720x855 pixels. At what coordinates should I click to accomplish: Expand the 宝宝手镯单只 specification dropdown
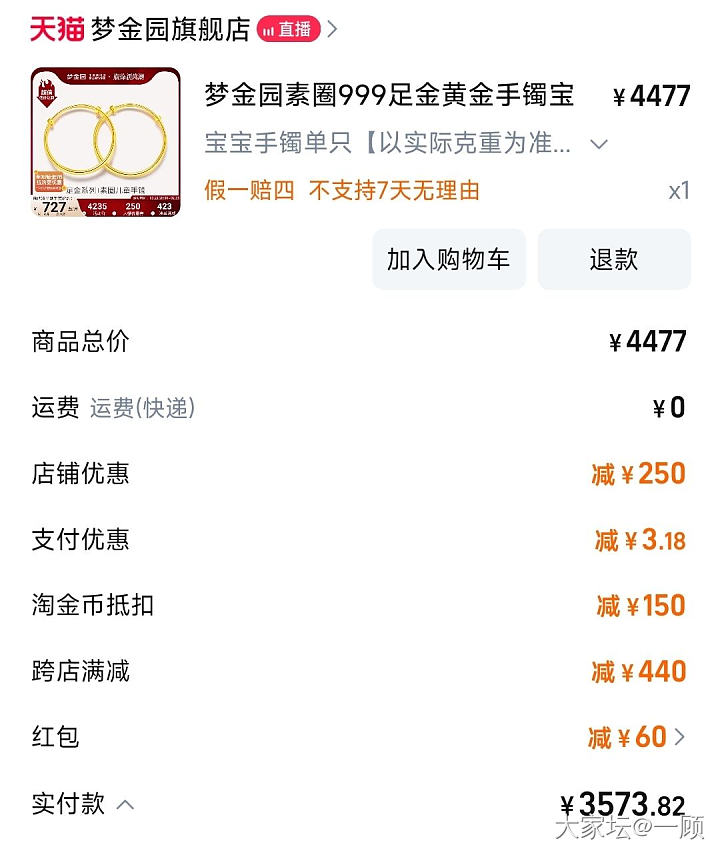599,144
